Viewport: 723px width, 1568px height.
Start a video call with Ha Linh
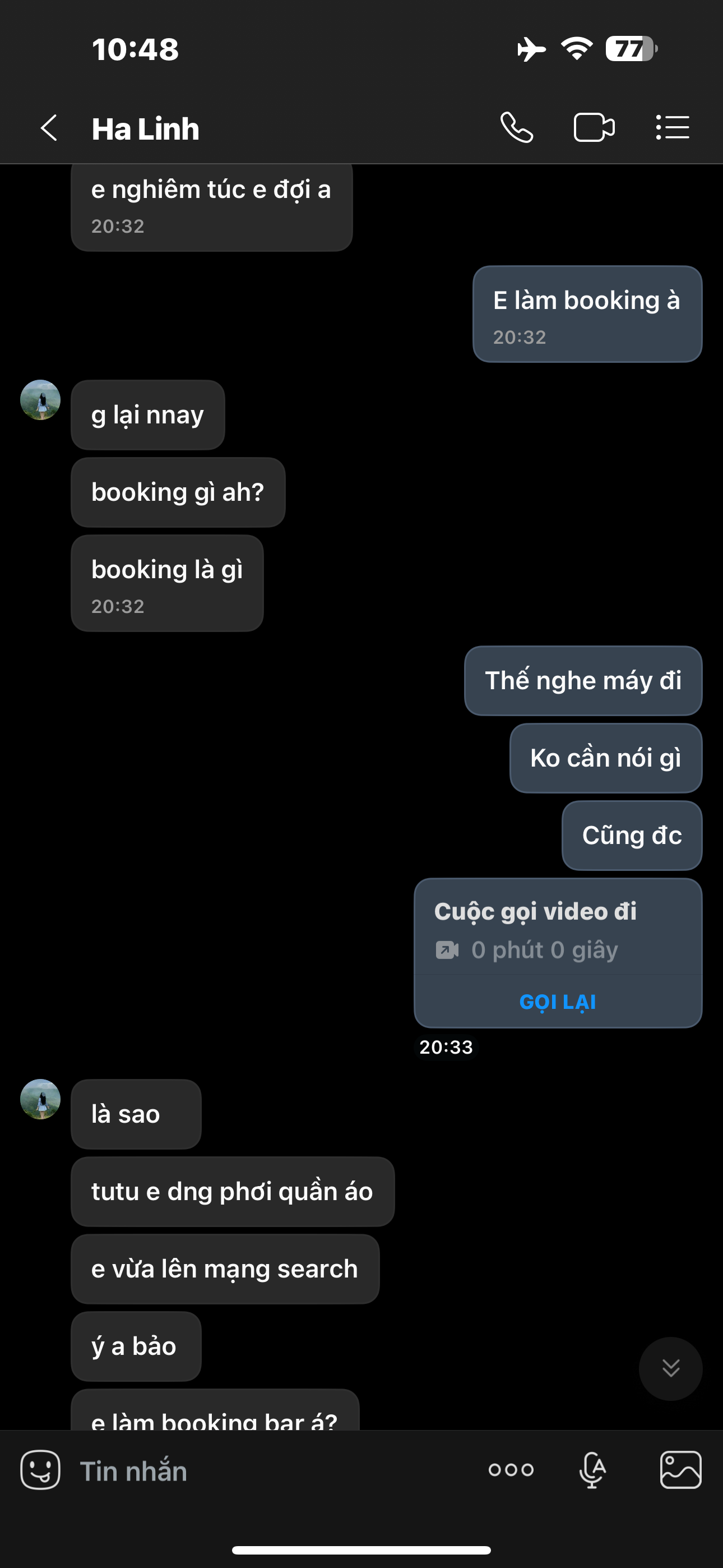point(594,128)
